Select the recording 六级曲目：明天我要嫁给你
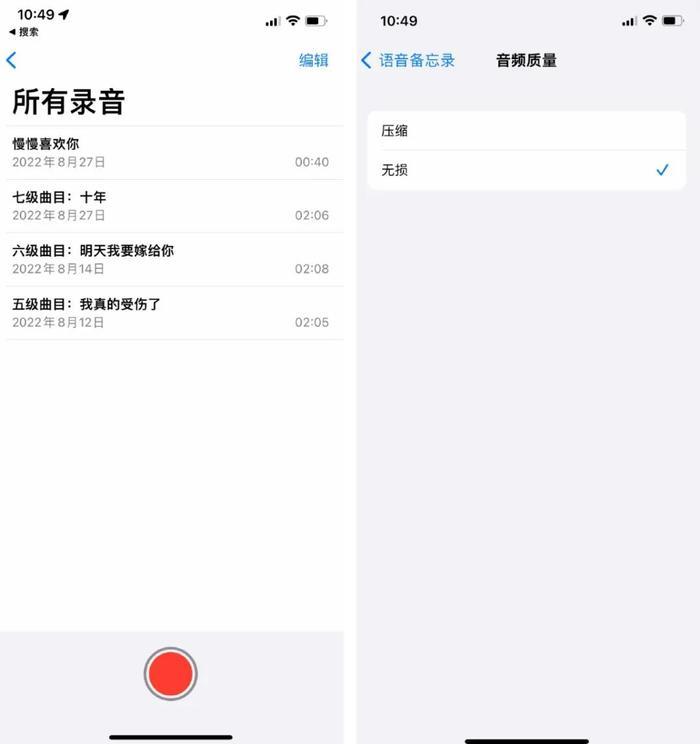The width and height of the screenshot is (700, 744). point(170,259)
